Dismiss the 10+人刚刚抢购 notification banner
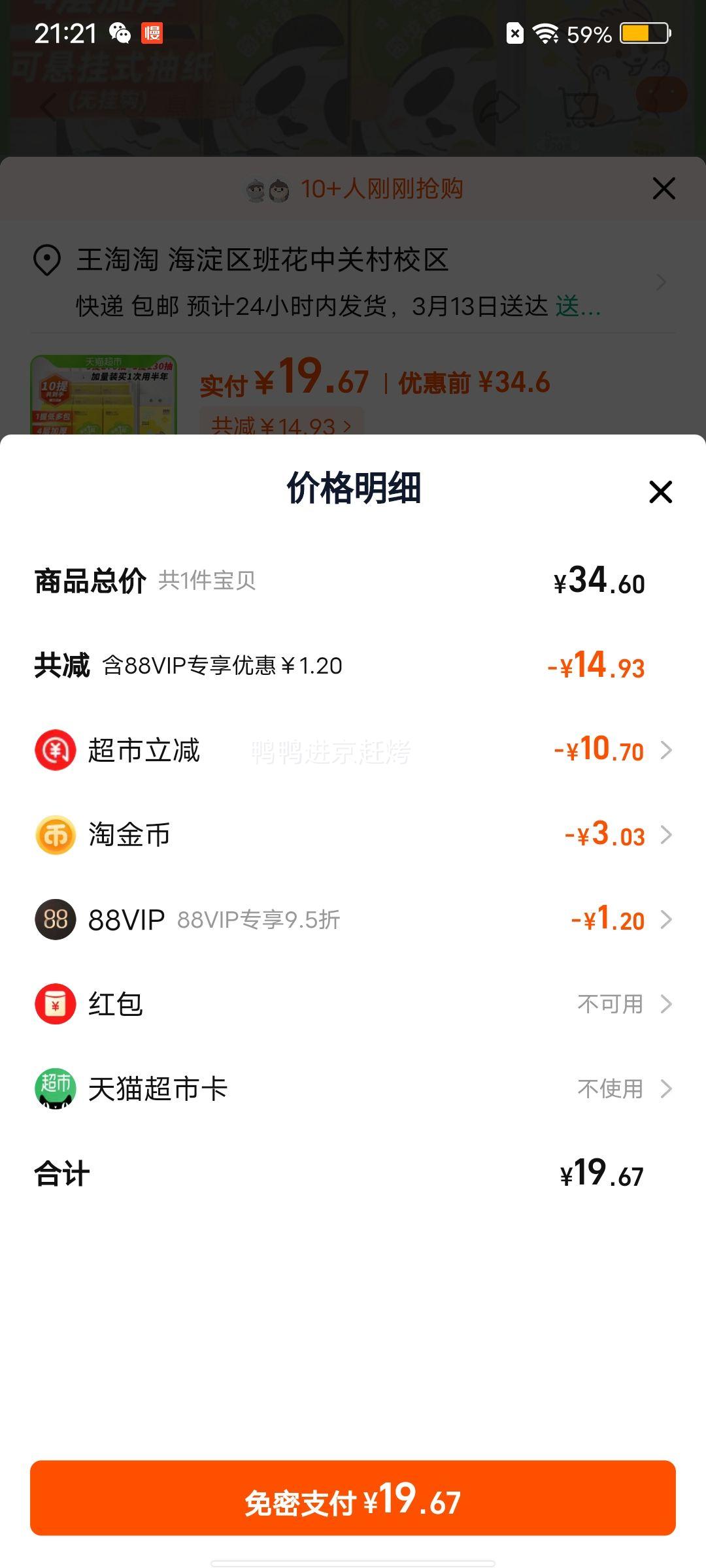Viewport: 706px width, 1568px height. pos(663,188)
